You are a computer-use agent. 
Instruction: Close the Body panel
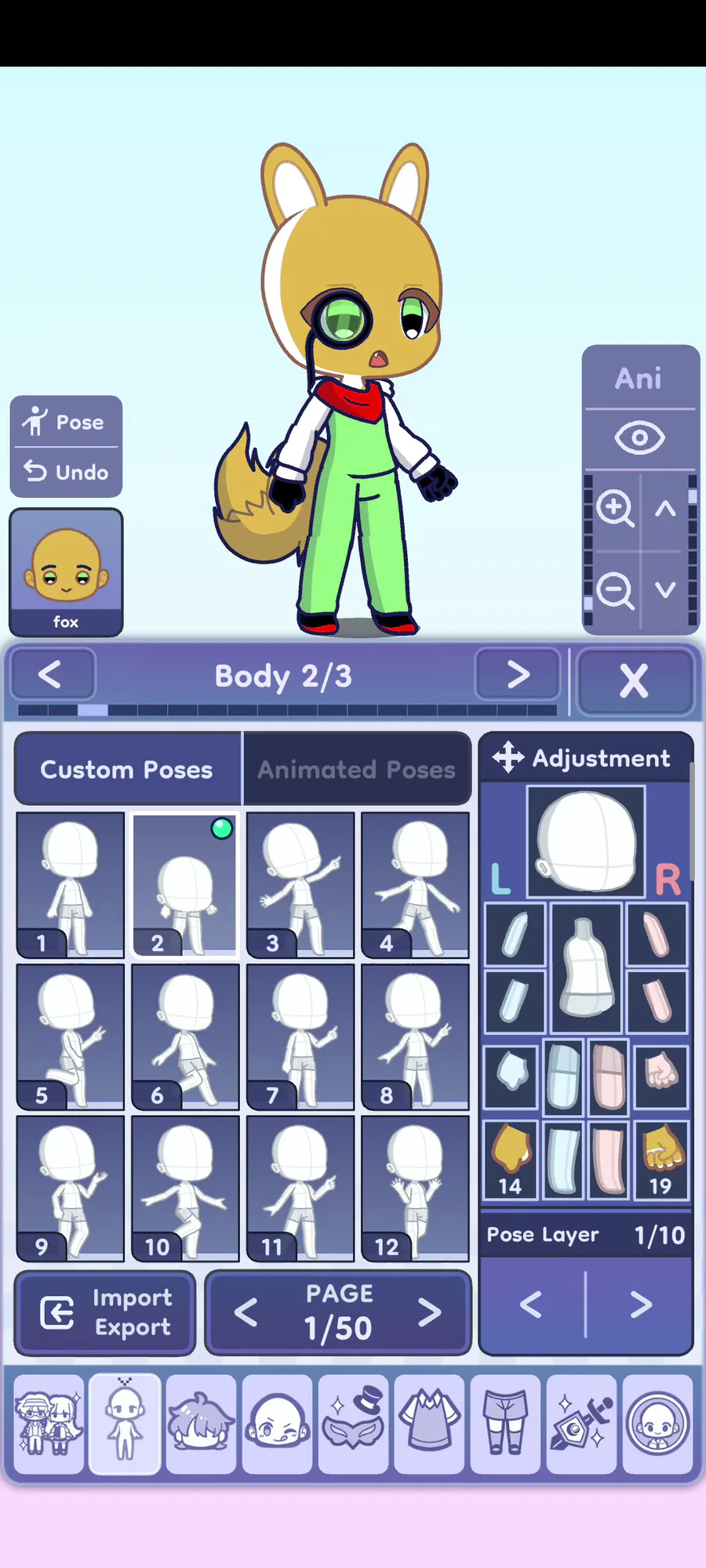pyautogui.click(x=635, y=680)
